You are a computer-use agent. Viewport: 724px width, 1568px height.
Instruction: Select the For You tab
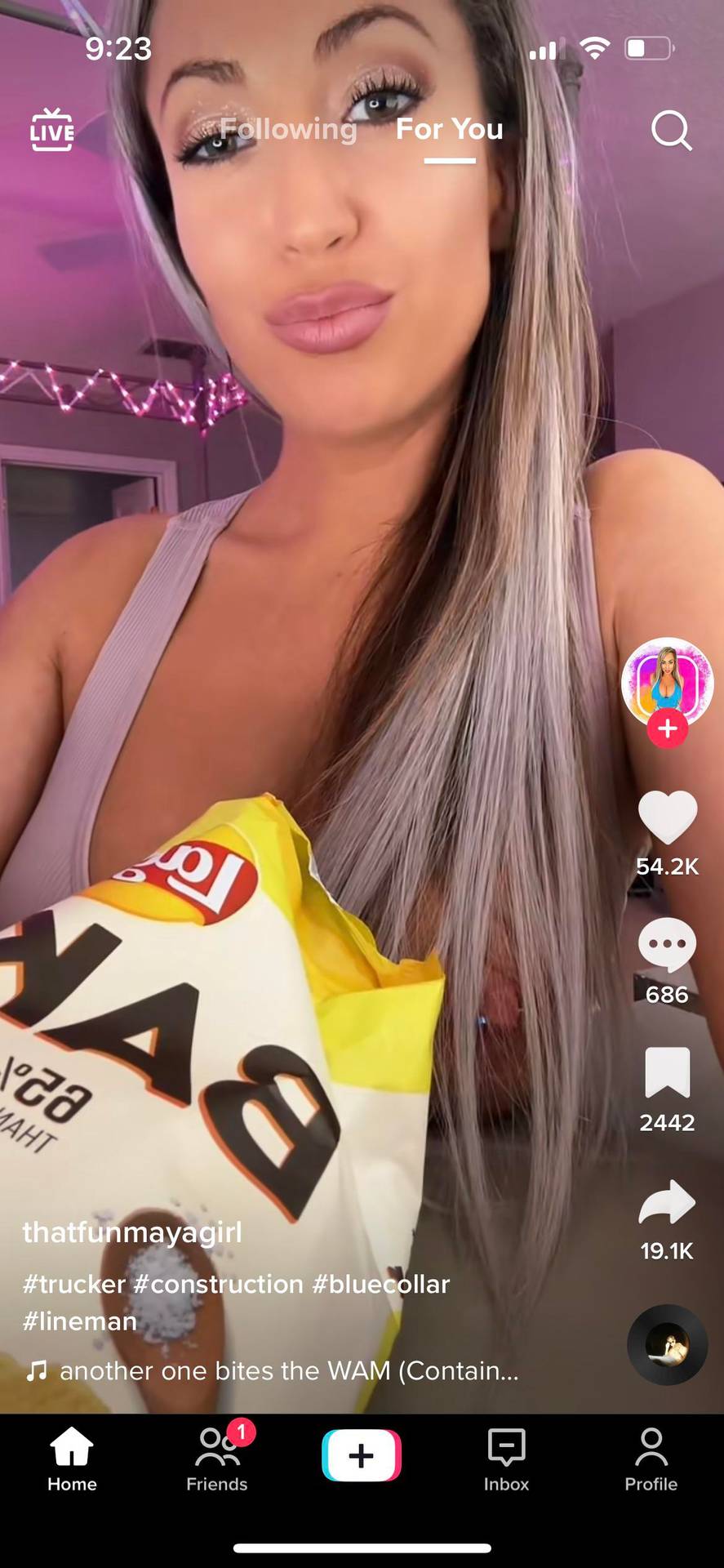tap(449, 129)
